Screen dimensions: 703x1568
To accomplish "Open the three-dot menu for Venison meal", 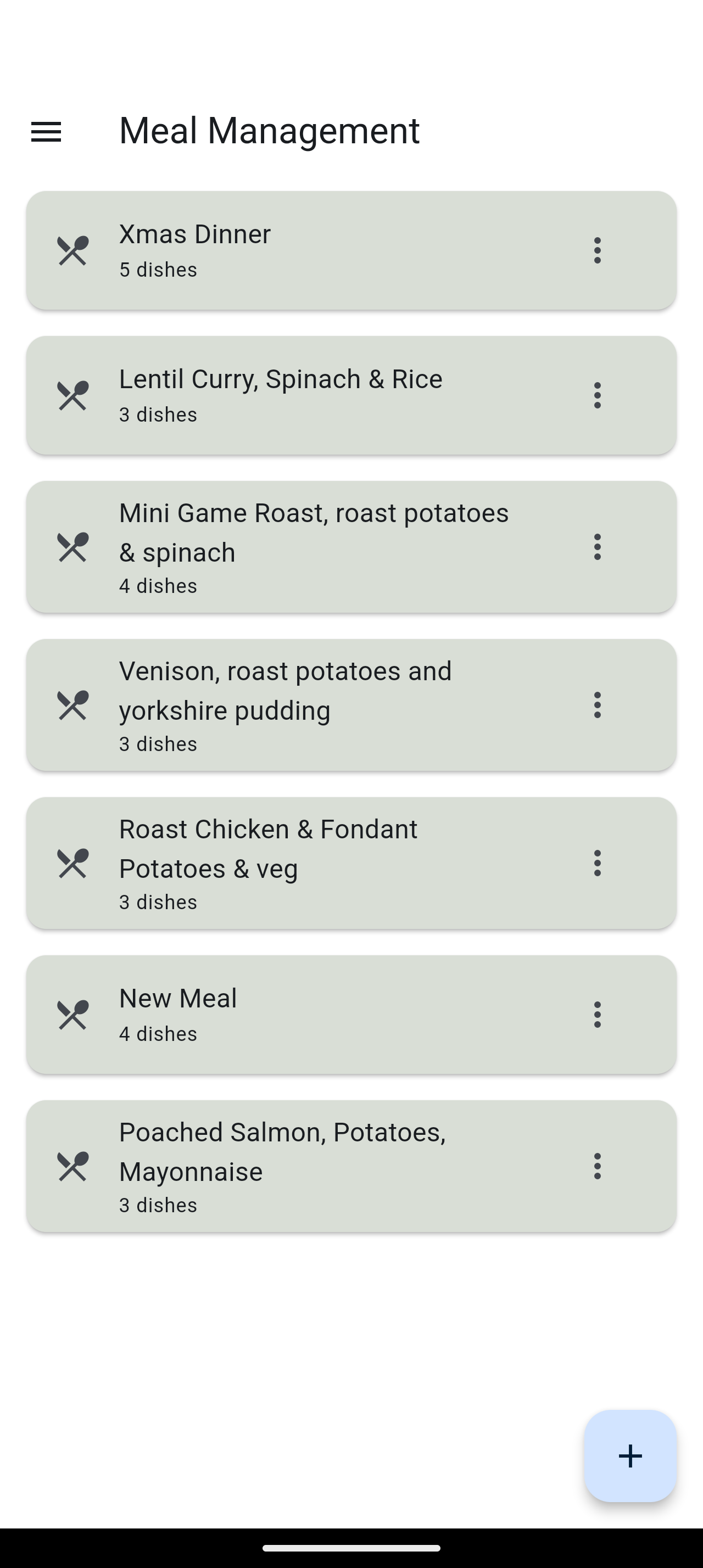I will coord(597,705).
